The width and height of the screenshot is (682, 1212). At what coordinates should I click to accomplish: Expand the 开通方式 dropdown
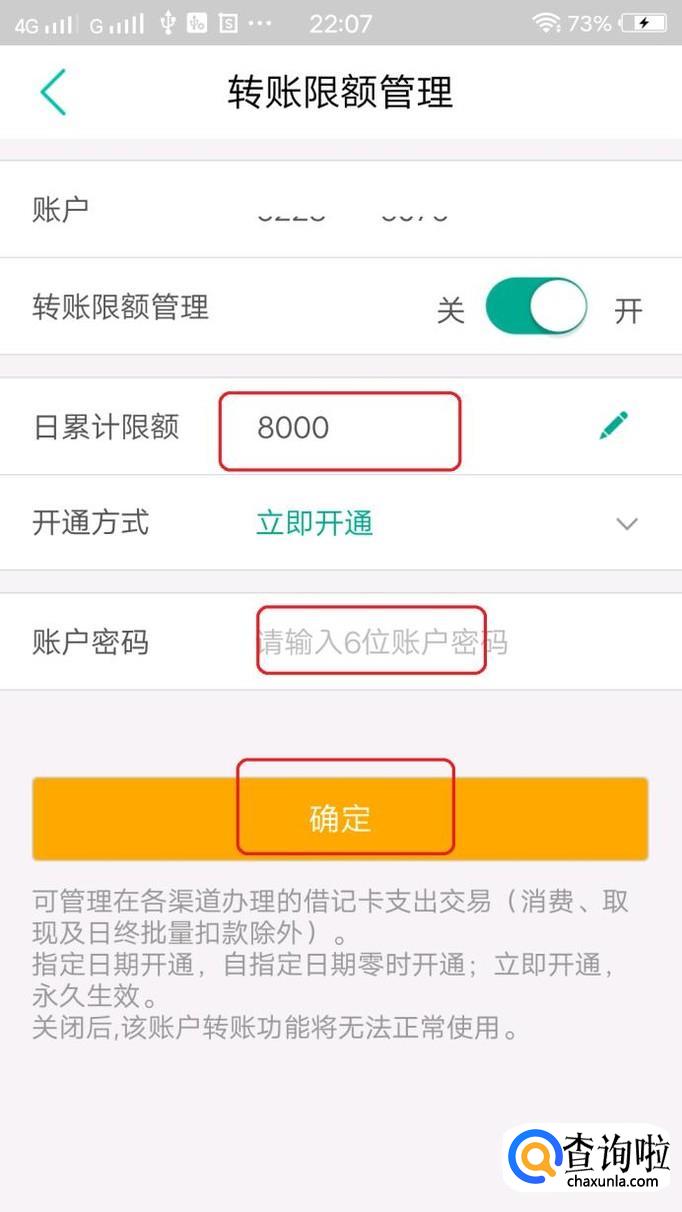click(x=626, y=523)
